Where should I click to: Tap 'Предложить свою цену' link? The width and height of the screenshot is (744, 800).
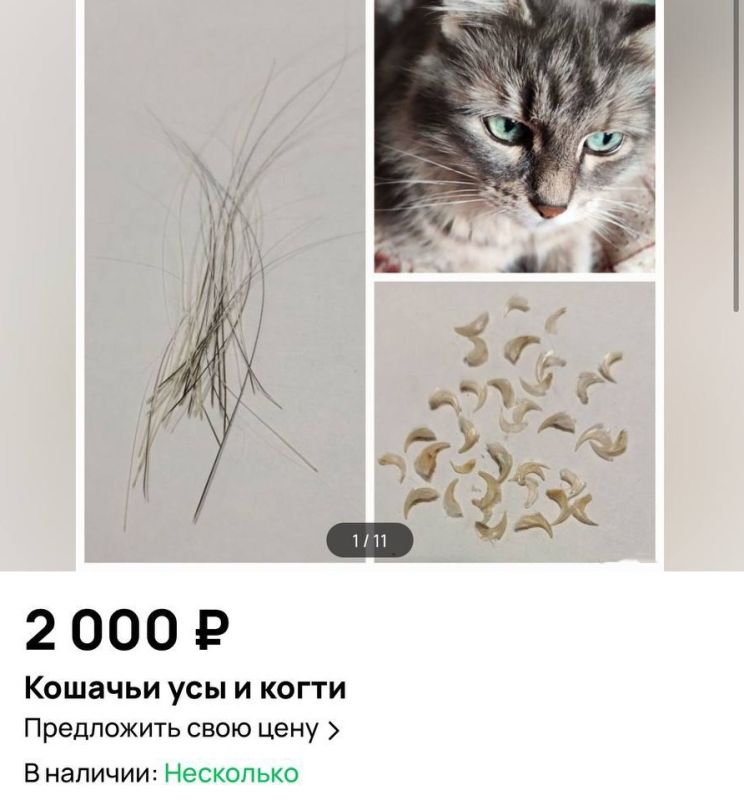(x=182, y=729)
